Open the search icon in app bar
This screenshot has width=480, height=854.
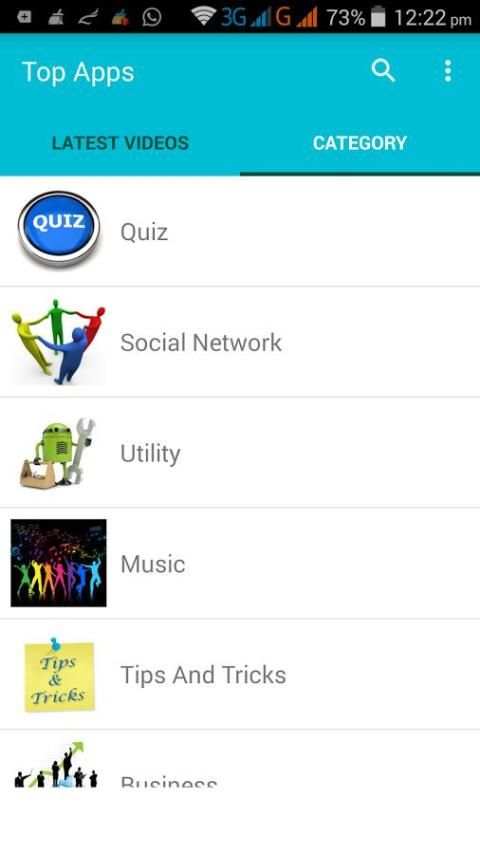click(x=383, y=71)
